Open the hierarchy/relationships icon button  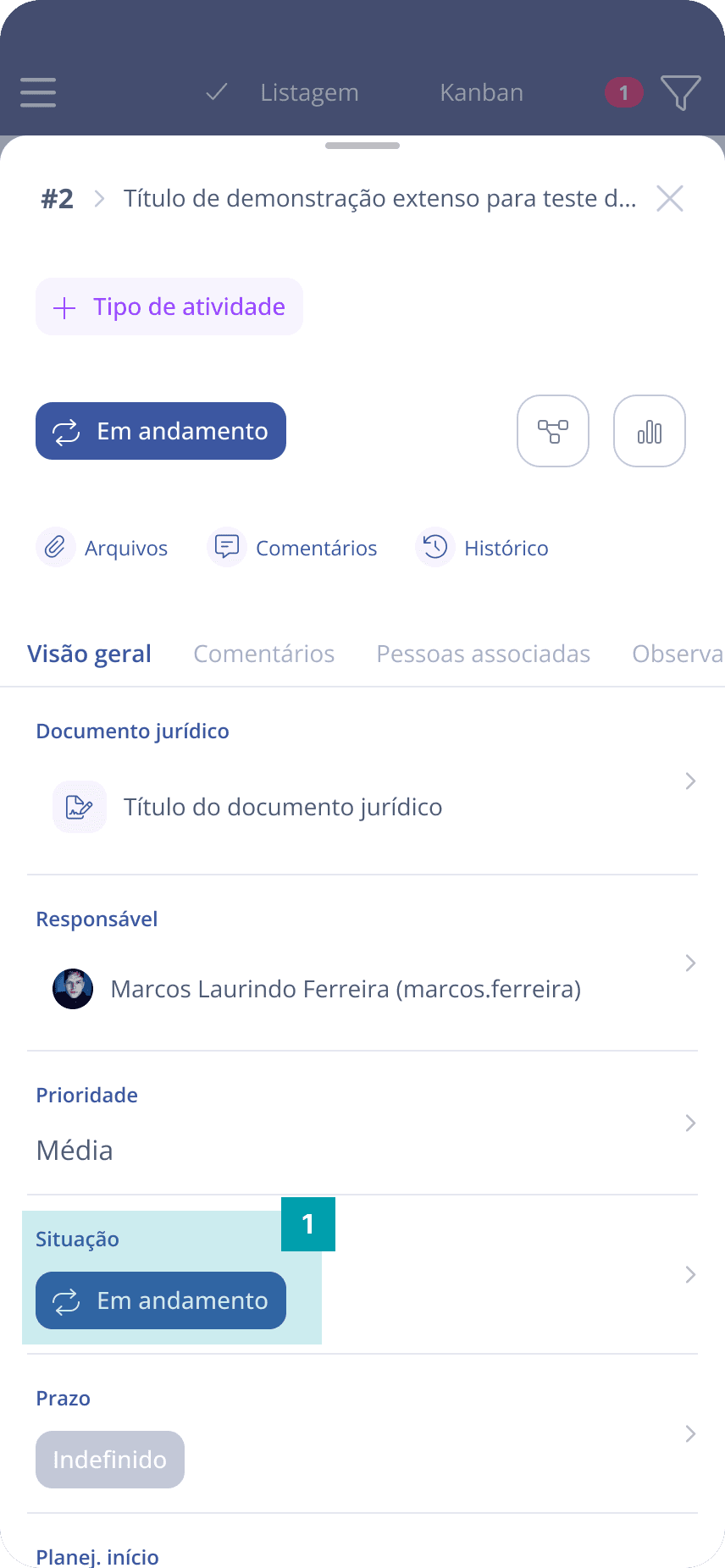[552, 431]
